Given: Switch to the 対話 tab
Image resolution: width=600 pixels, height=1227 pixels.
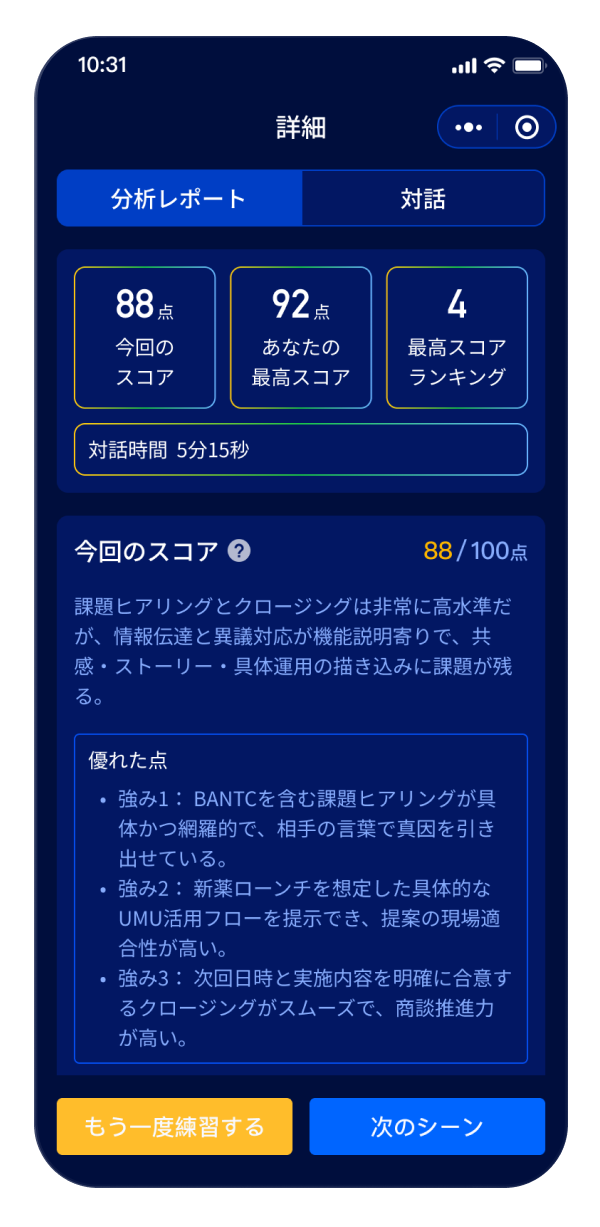Looking at the screenshot, I should (x=423, y=198).
